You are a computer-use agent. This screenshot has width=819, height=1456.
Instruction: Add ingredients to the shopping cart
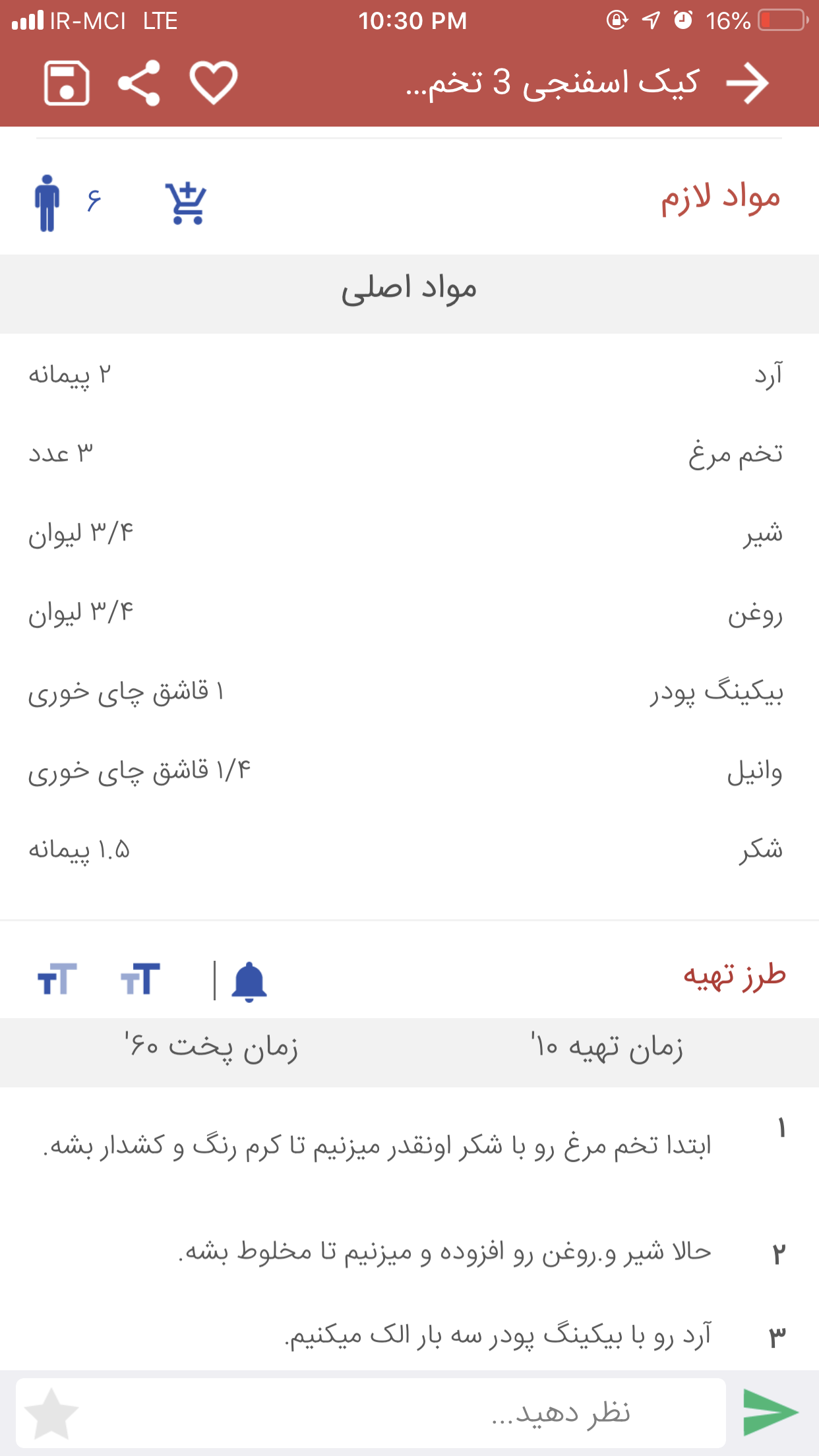point(186,202)
